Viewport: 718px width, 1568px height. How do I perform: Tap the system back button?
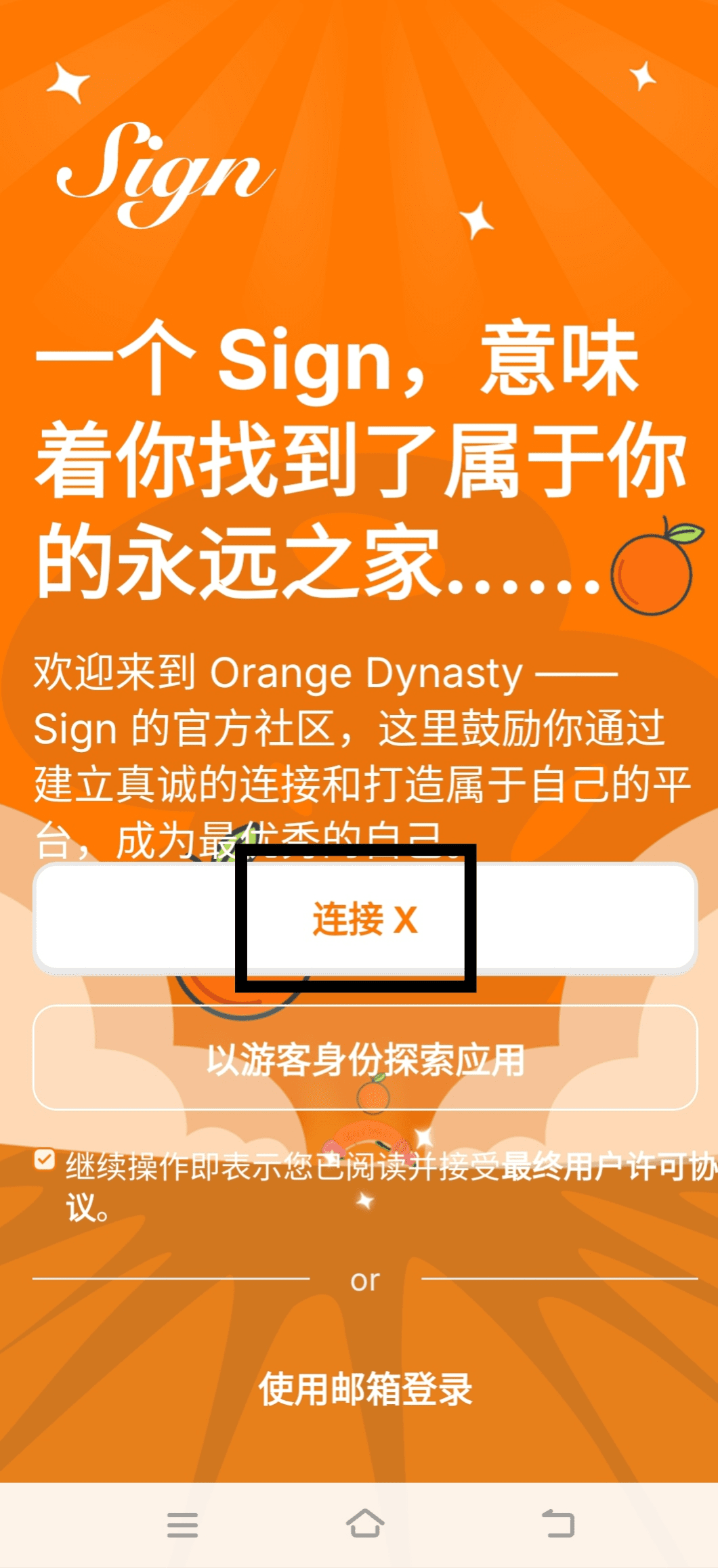(x=558, y=1525)
